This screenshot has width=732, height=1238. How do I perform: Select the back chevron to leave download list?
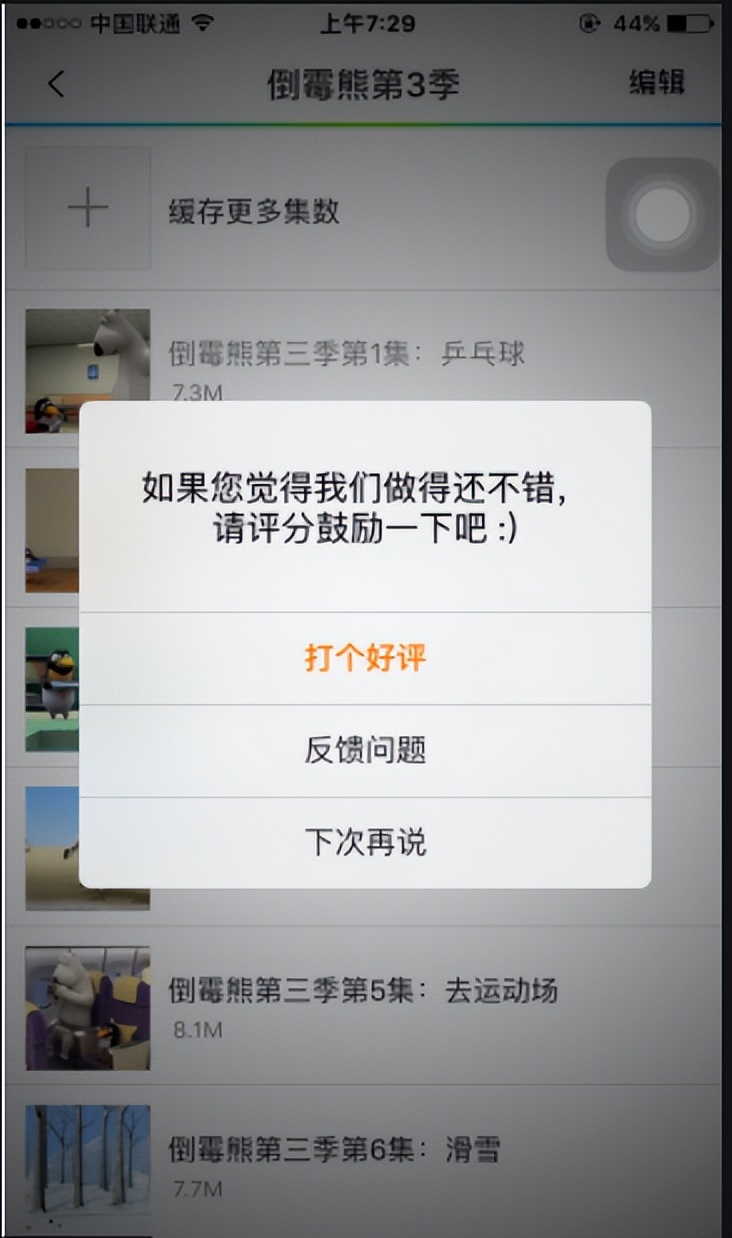click(x=57, y=85)
